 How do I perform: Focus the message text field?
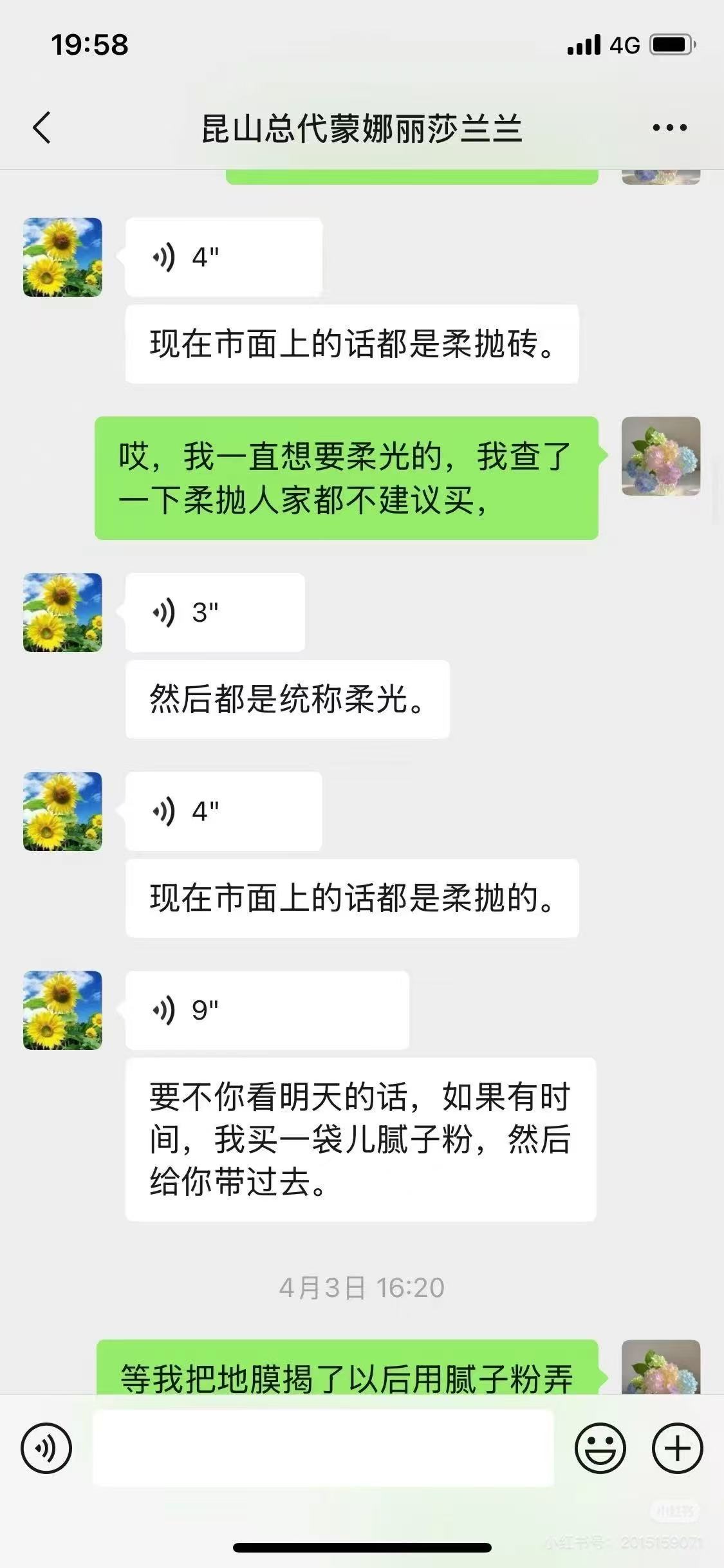click(x=323, y=1448)
